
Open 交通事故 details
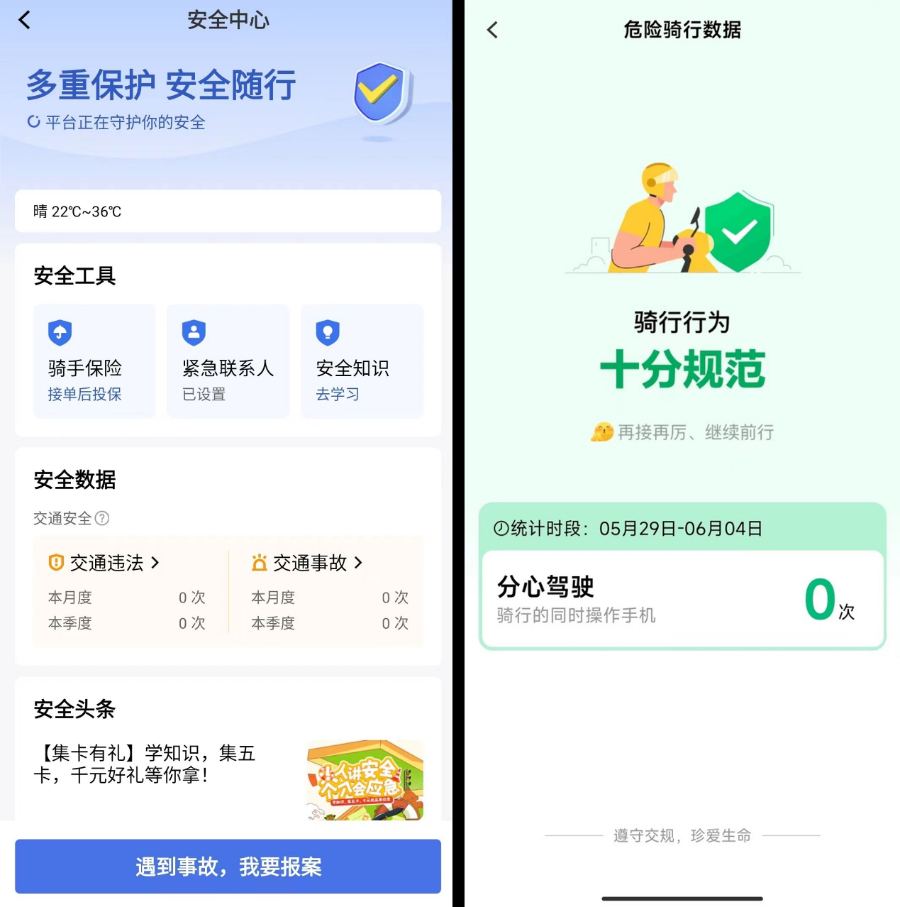point(308,563)
